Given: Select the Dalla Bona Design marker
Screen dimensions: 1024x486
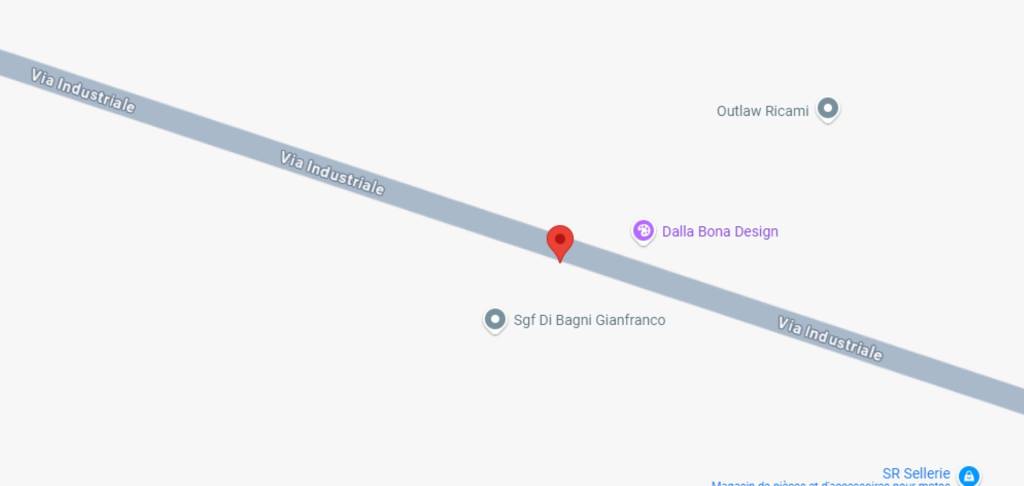Looking at the screenshot, I should click(643, 231).
